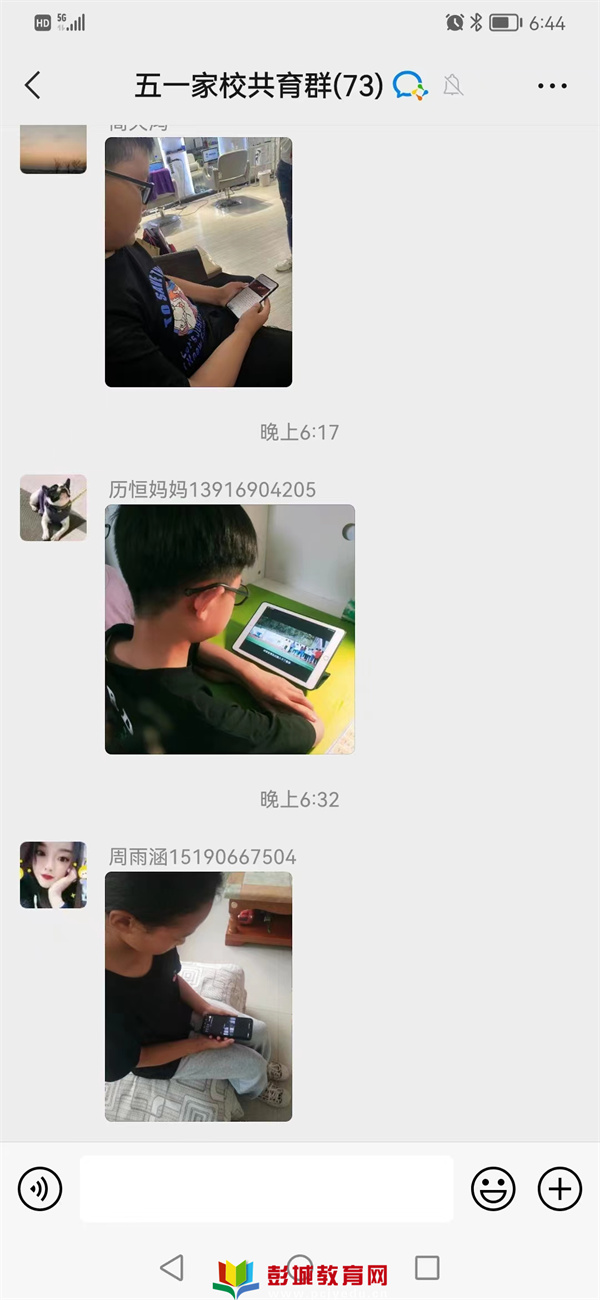This screenshot has width=600, height=1300.
Task: Open the photo sent by 周雨涵
Action: [x=198, y=996]
